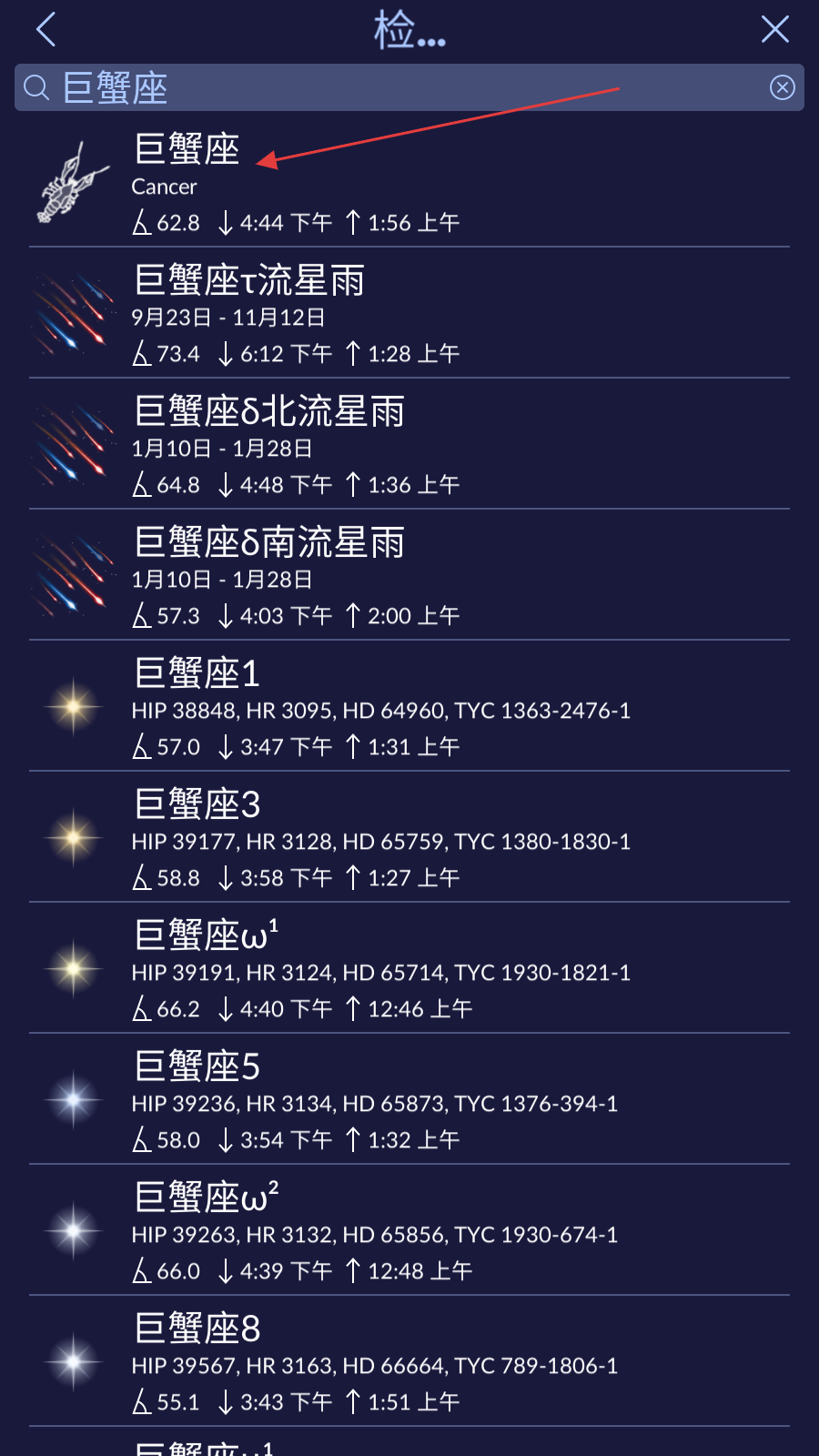Open star 巨蟹座8 (HIP 39567)
The image size is (819, 1456).
point(409,1362)
